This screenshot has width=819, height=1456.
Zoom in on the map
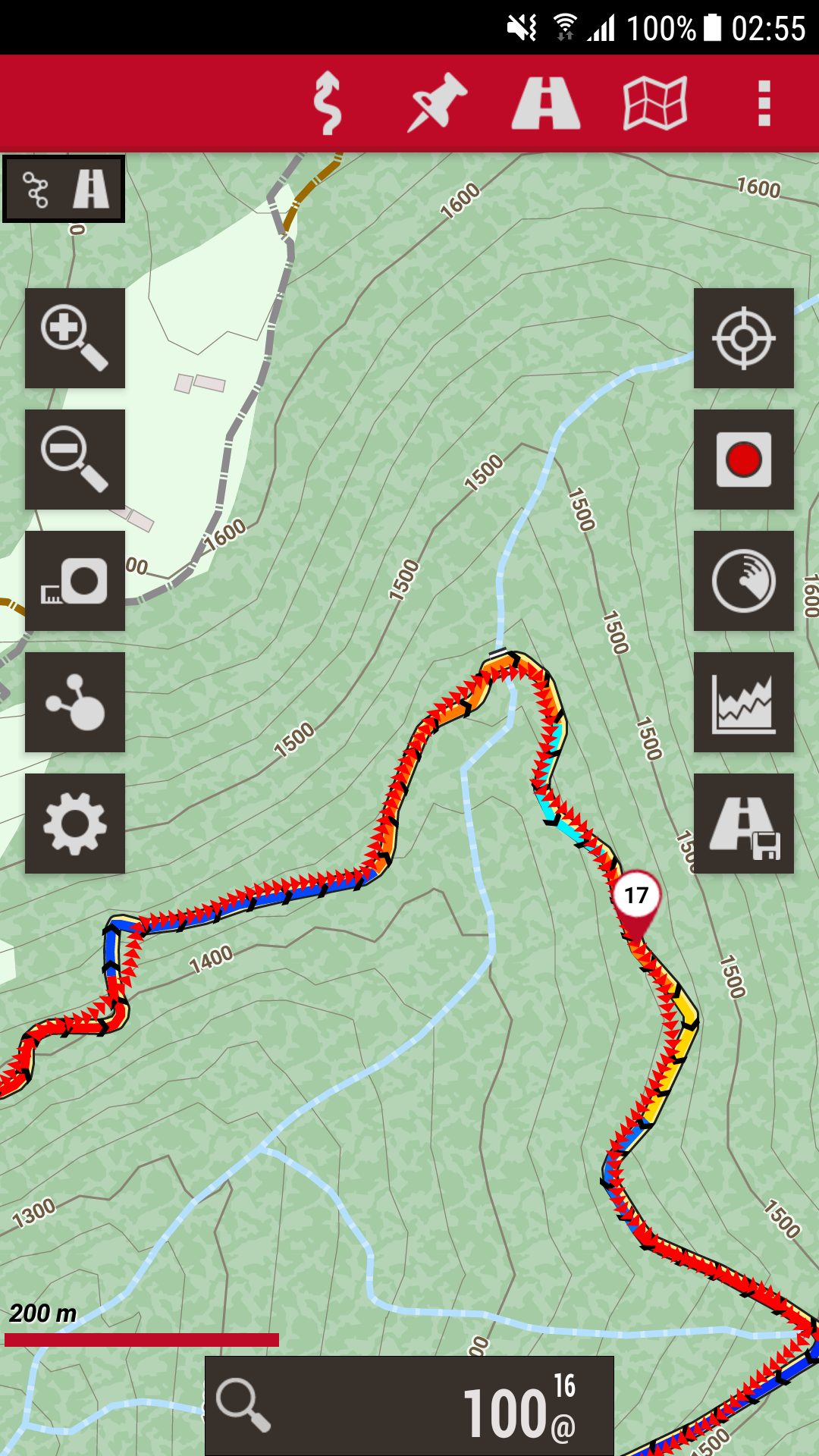pos(75,338)
